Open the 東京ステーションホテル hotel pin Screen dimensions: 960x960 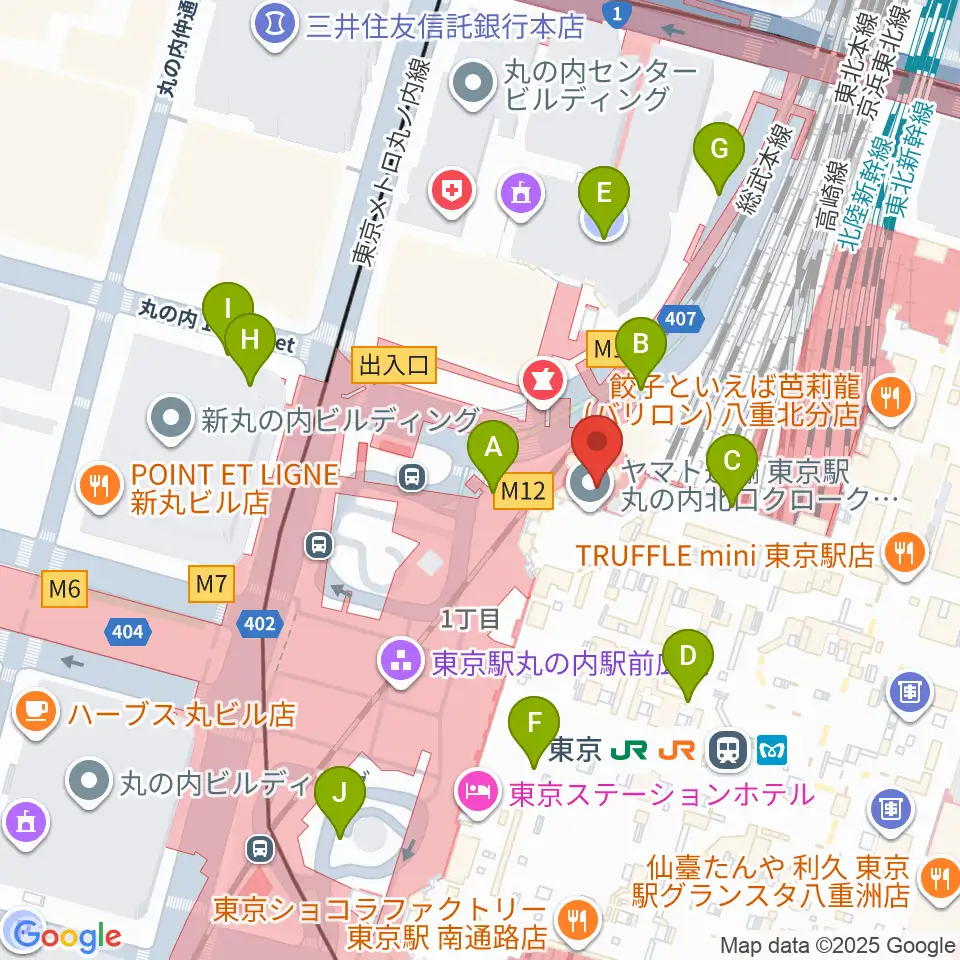click(478, 795)
